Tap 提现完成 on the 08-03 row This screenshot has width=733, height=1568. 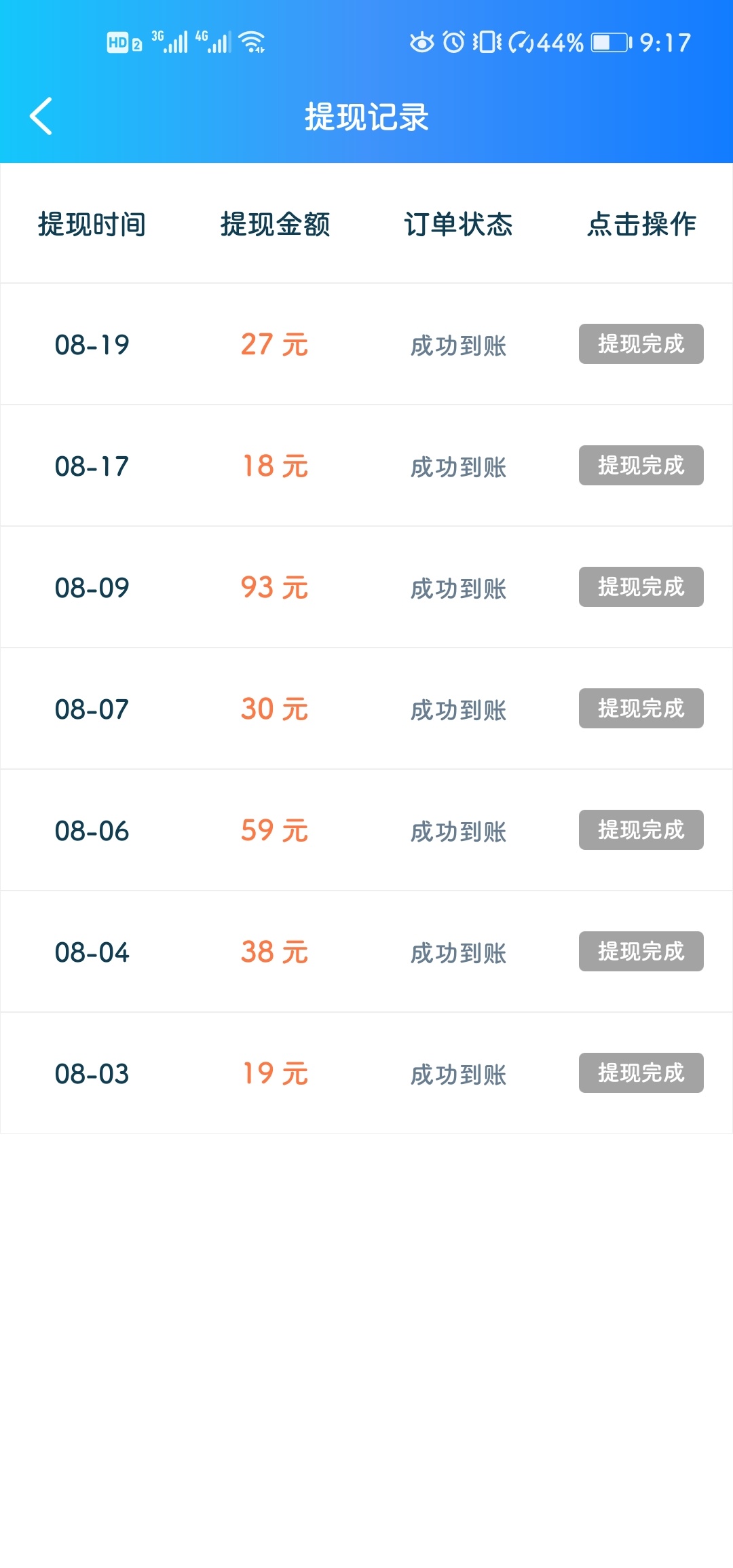click(641, 1072)
